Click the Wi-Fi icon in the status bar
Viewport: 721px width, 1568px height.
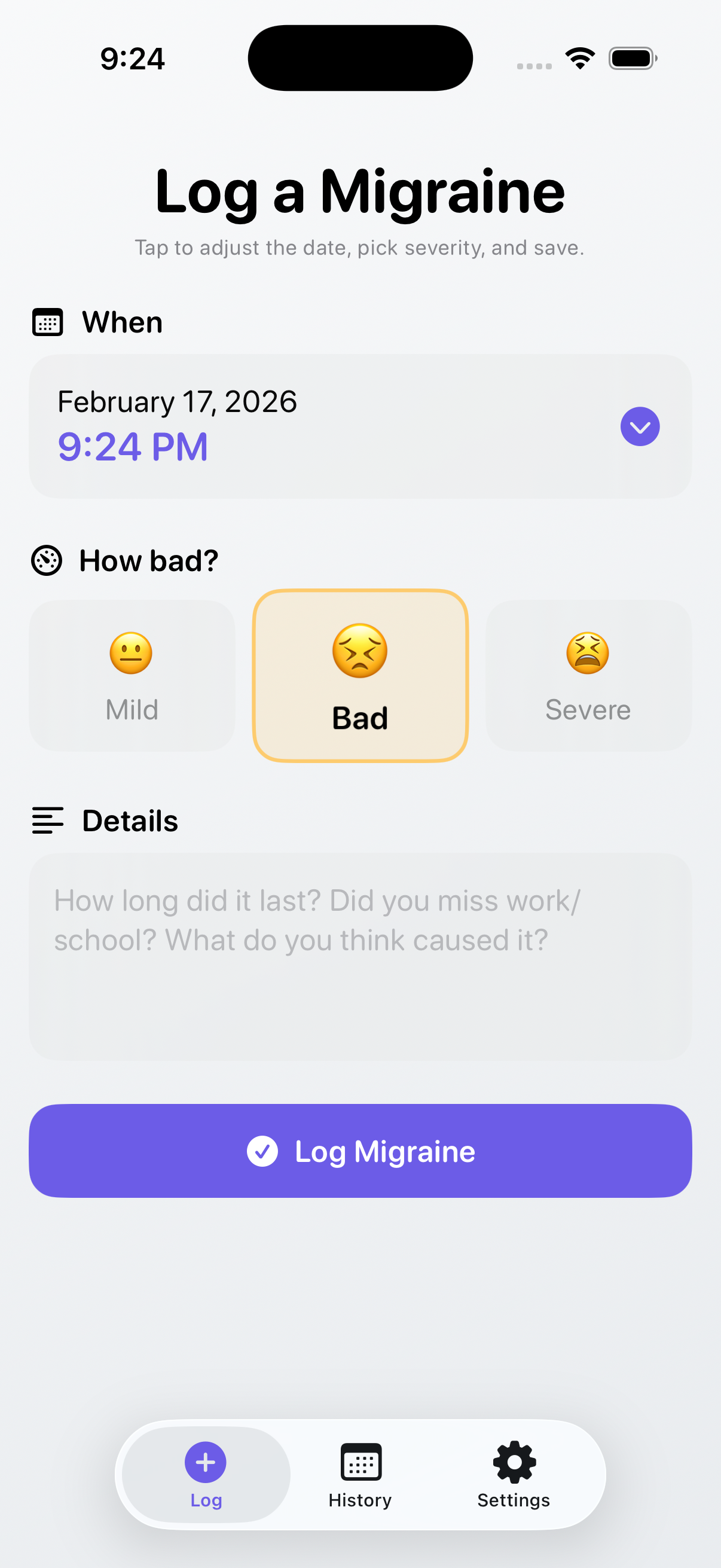click(579, 57)
